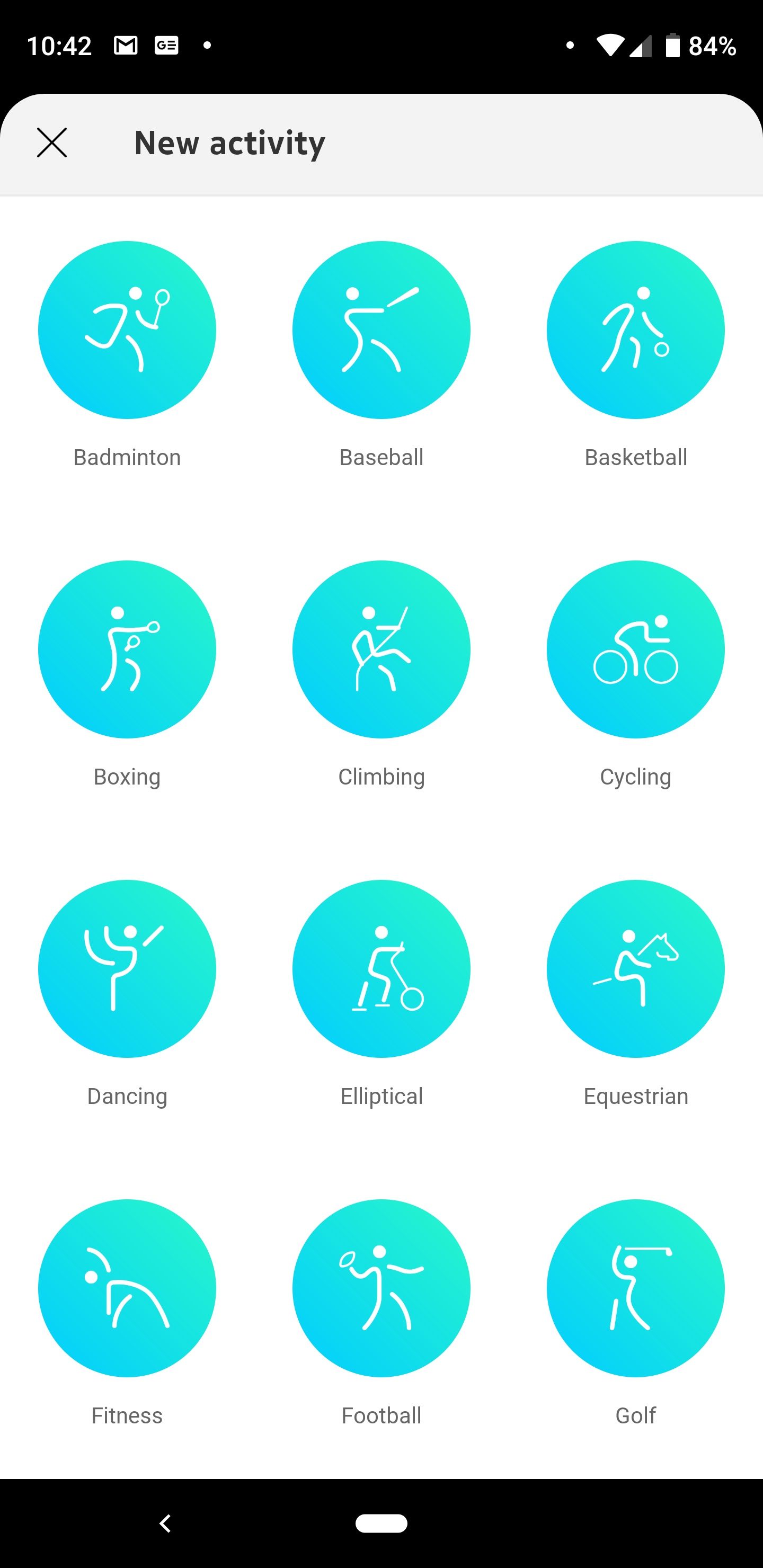Screen dimensions: 763x1568
Task: Pick Equestrian as the activity
Action: 635,968
